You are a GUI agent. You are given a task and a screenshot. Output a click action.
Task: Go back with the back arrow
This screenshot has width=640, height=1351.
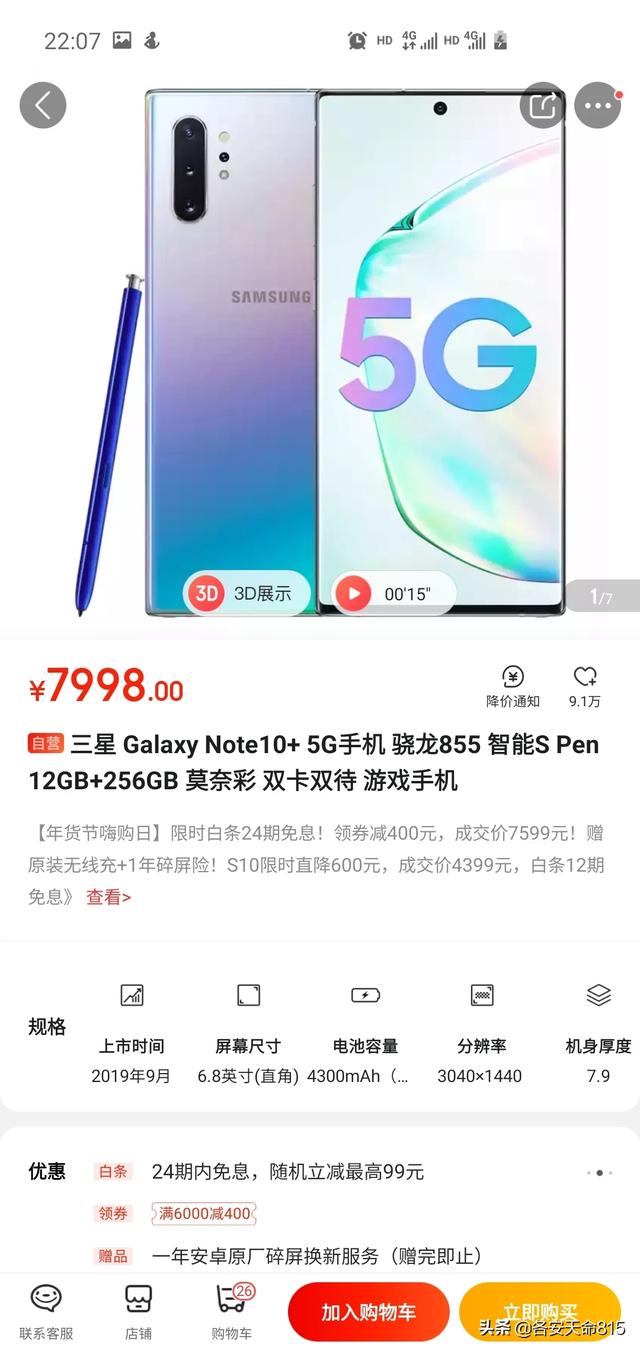[43, 106]
